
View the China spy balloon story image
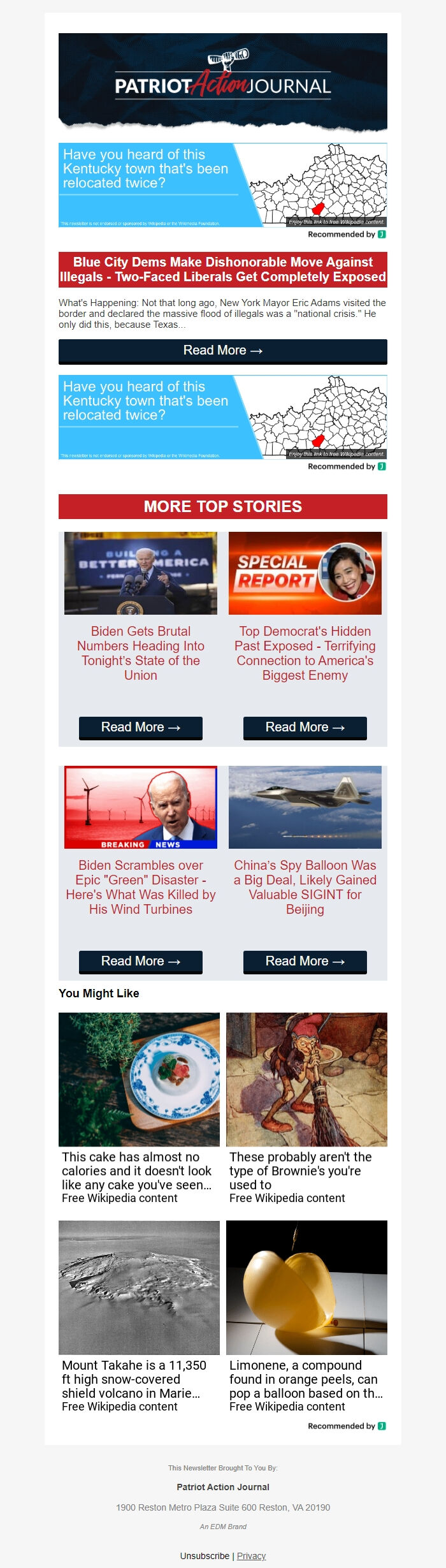[x=305, y=807]
